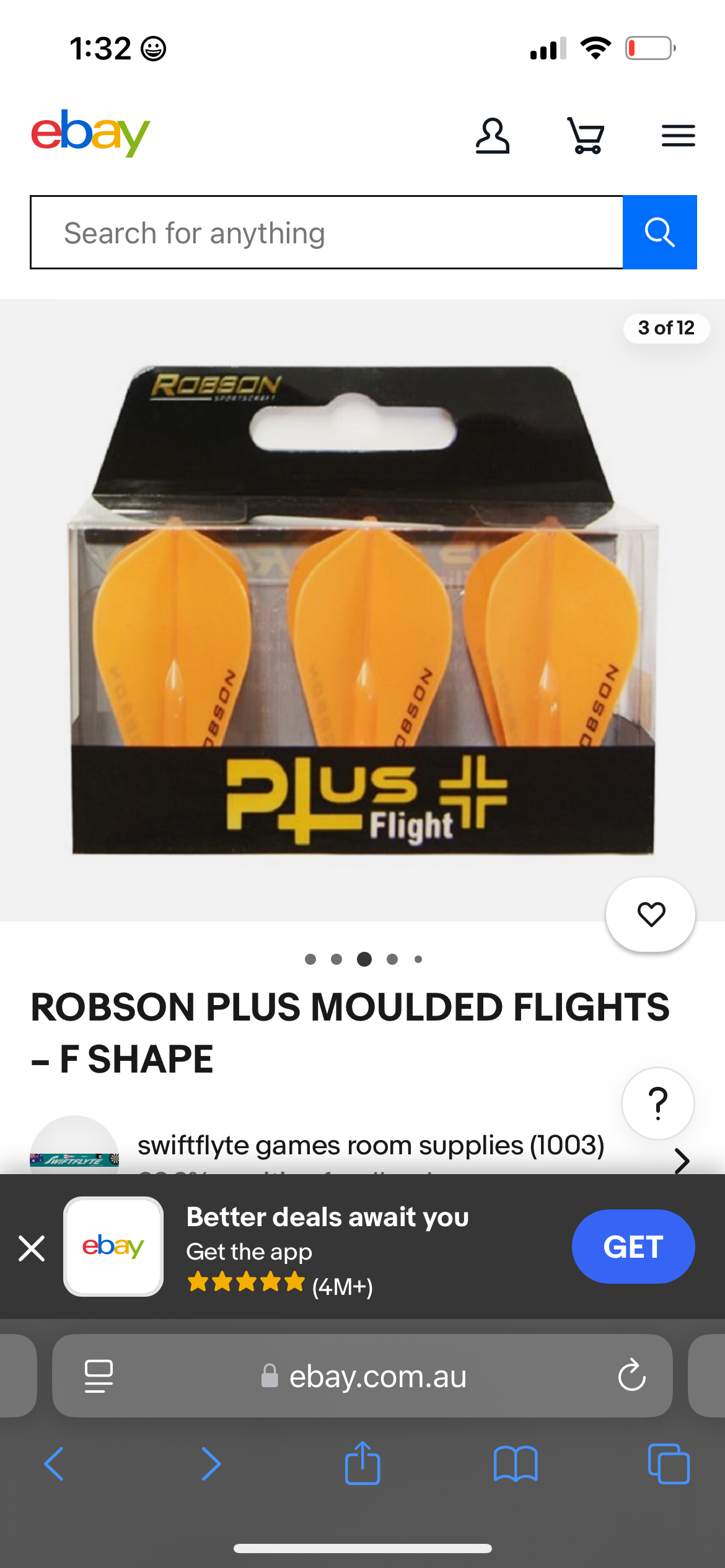Tap the blue search magnifier button
725x1568 pixels.
click(x=659, y=233)
